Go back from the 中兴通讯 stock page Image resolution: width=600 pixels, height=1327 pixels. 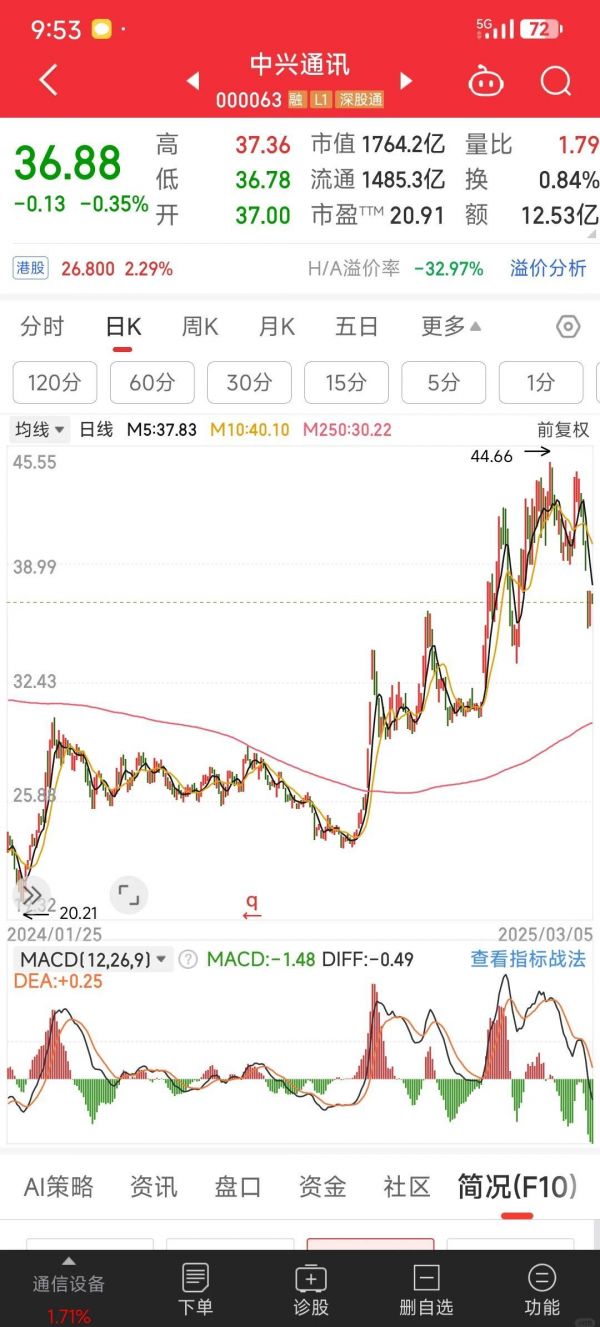pyautogui.click(x=48, y=80)
